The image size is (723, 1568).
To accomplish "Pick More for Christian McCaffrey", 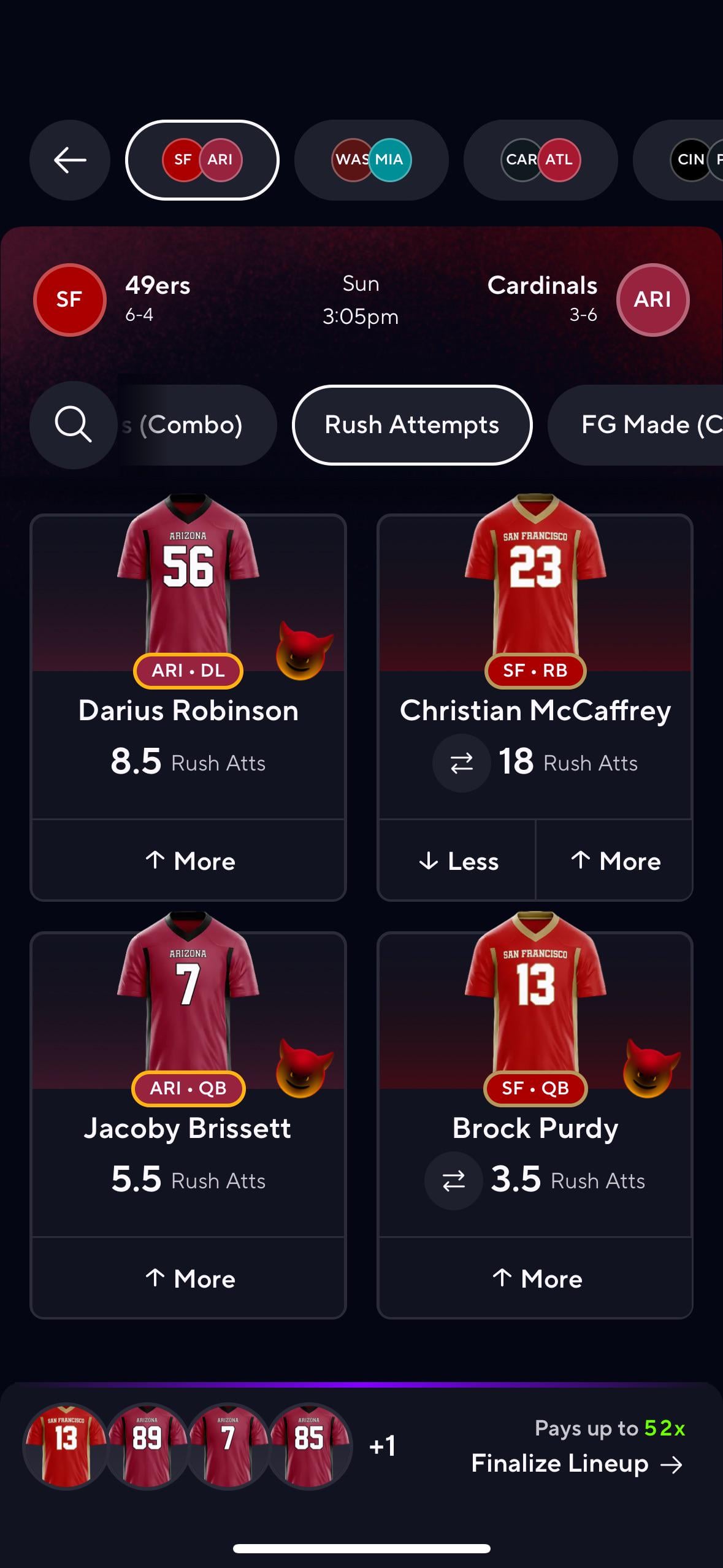I will [614, 861].
